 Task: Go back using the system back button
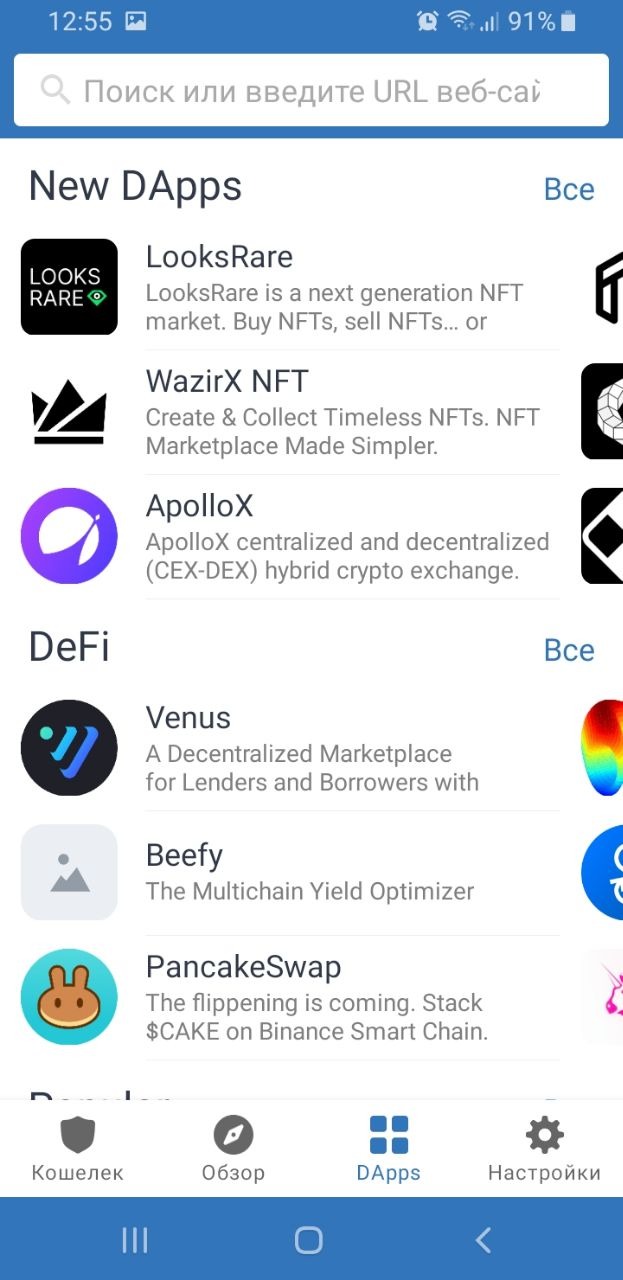[483, 1240]
